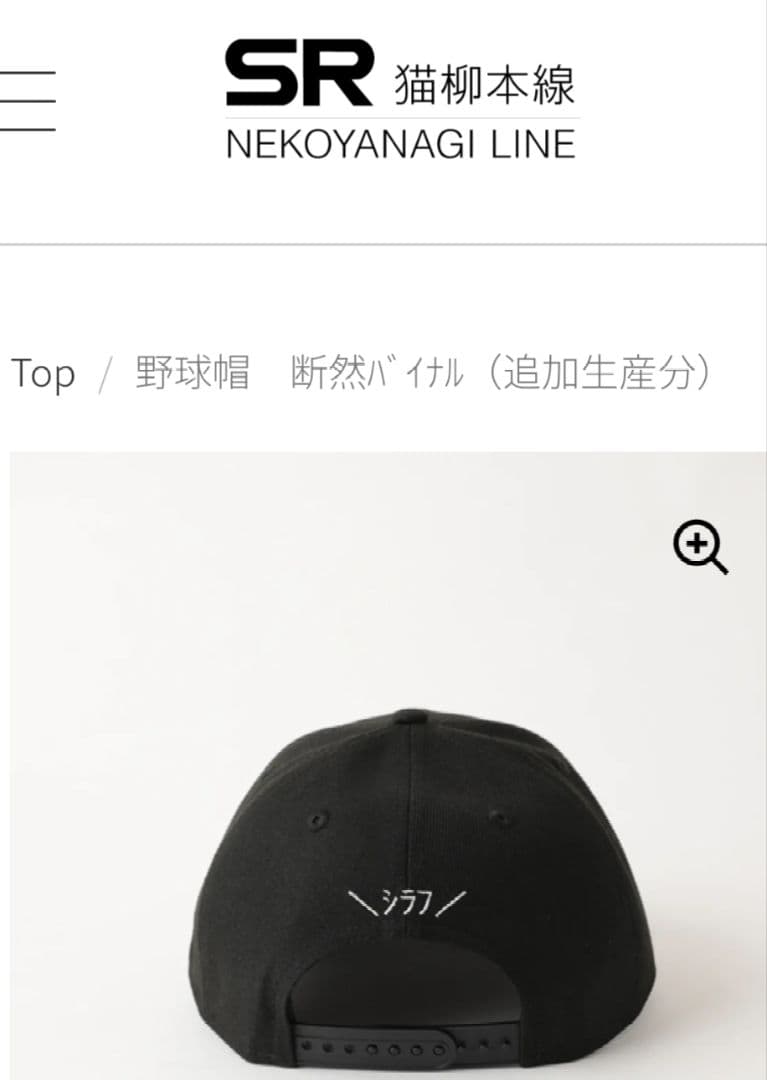This screenshot has width=767, height=1080.
Task: Navigate home via the Top link
Action: tap(44, 374)
